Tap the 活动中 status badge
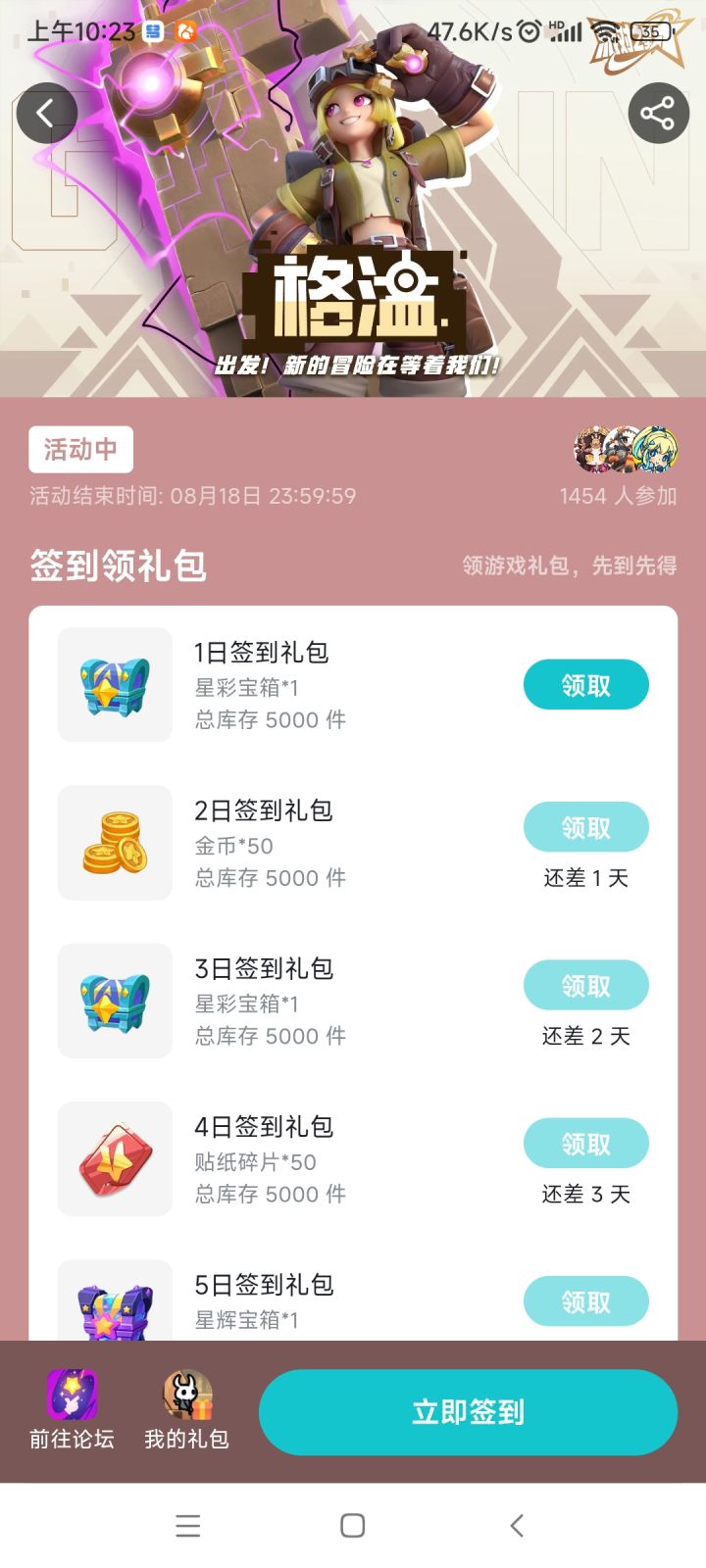The image size is (706, 1568). pos(80,449)
